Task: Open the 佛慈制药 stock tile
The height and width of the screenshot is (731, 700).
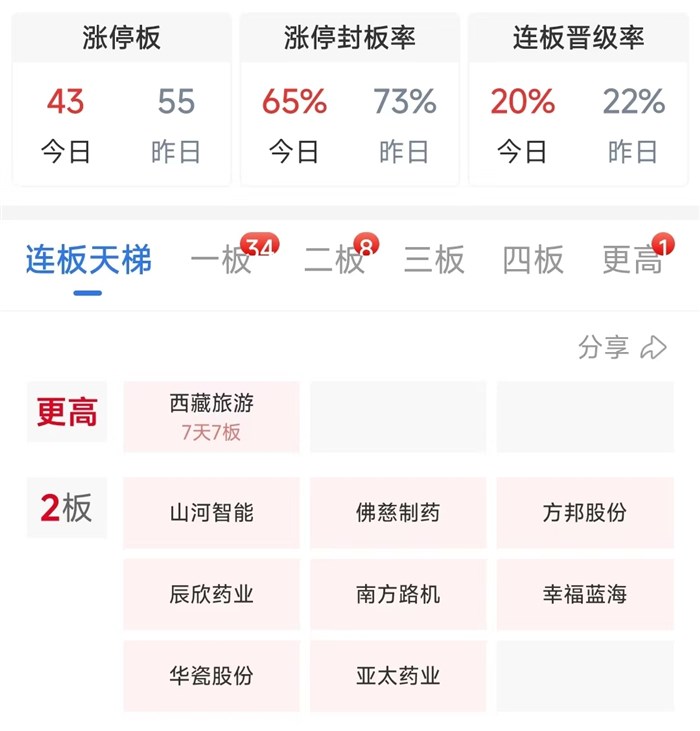Action: point(398,512)
